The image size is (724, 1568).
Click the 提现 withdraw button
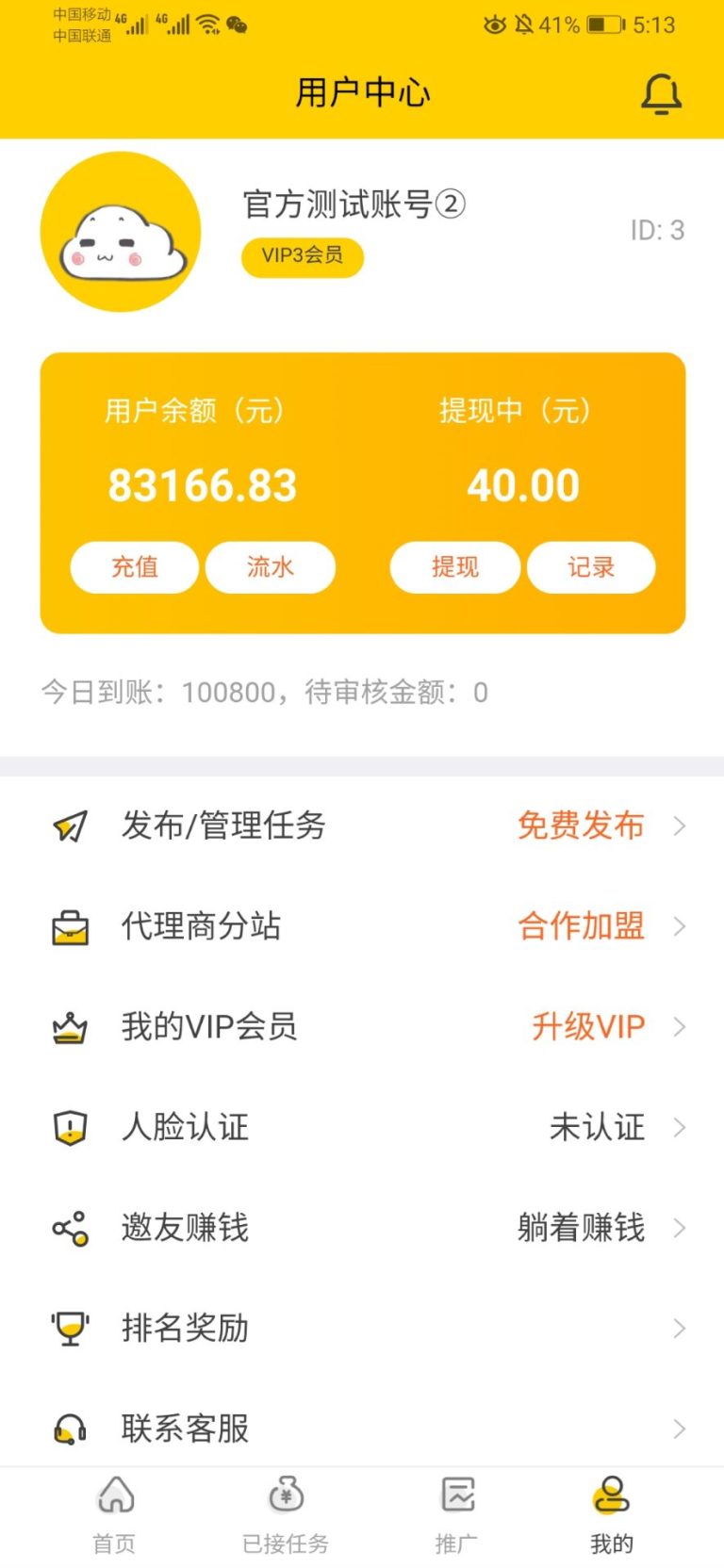tap(454, 567)
